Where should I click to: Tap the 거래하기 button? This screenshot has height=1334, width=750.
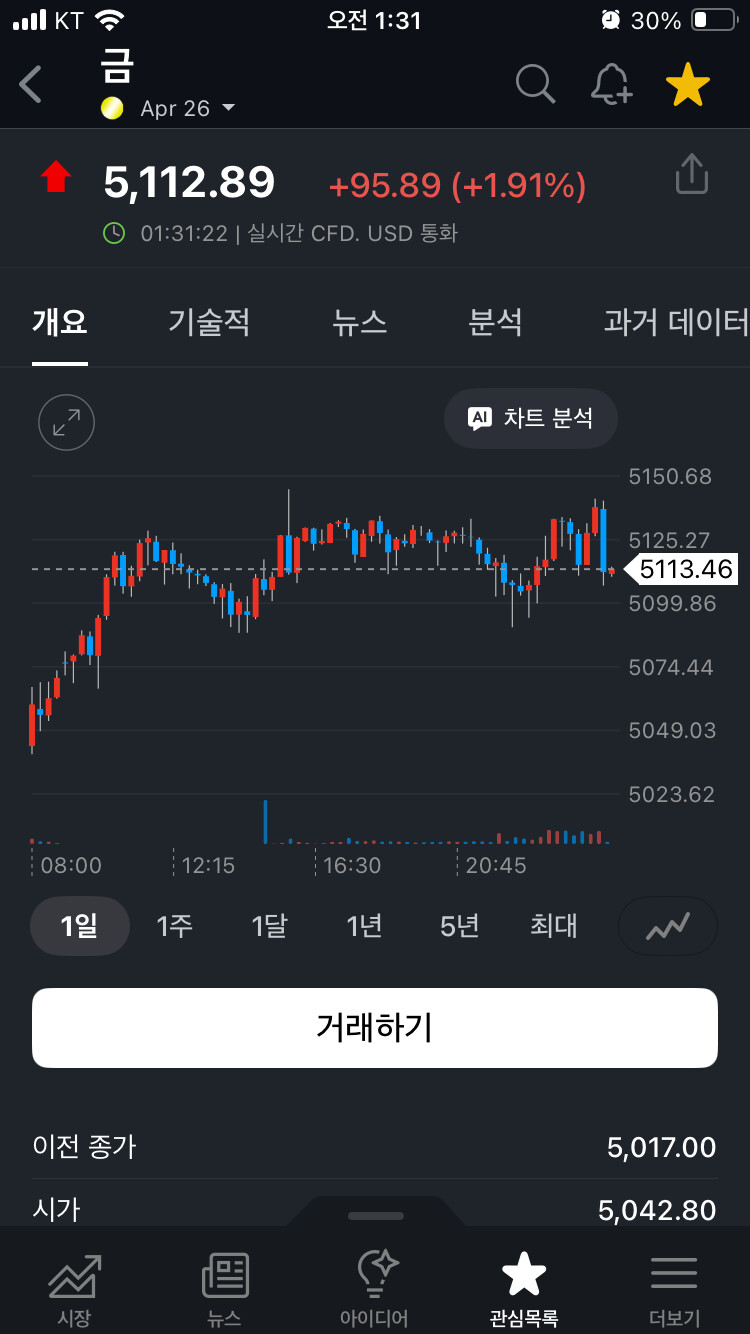pos(375,1027)
